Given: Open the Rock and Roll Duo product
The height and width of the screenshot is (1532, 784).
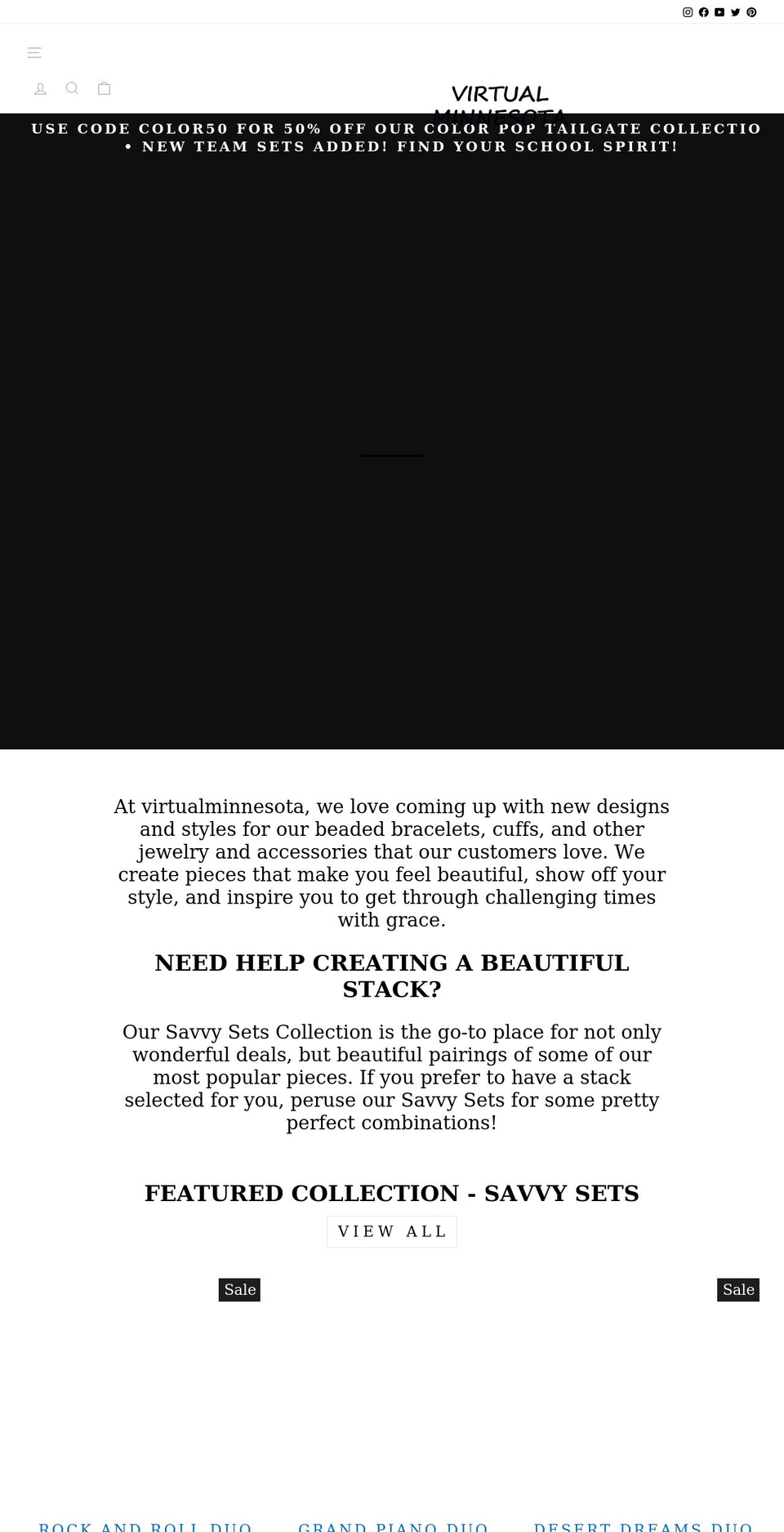Looking at the screenshot, I should pyautogui.click(x=145, y=1526).
